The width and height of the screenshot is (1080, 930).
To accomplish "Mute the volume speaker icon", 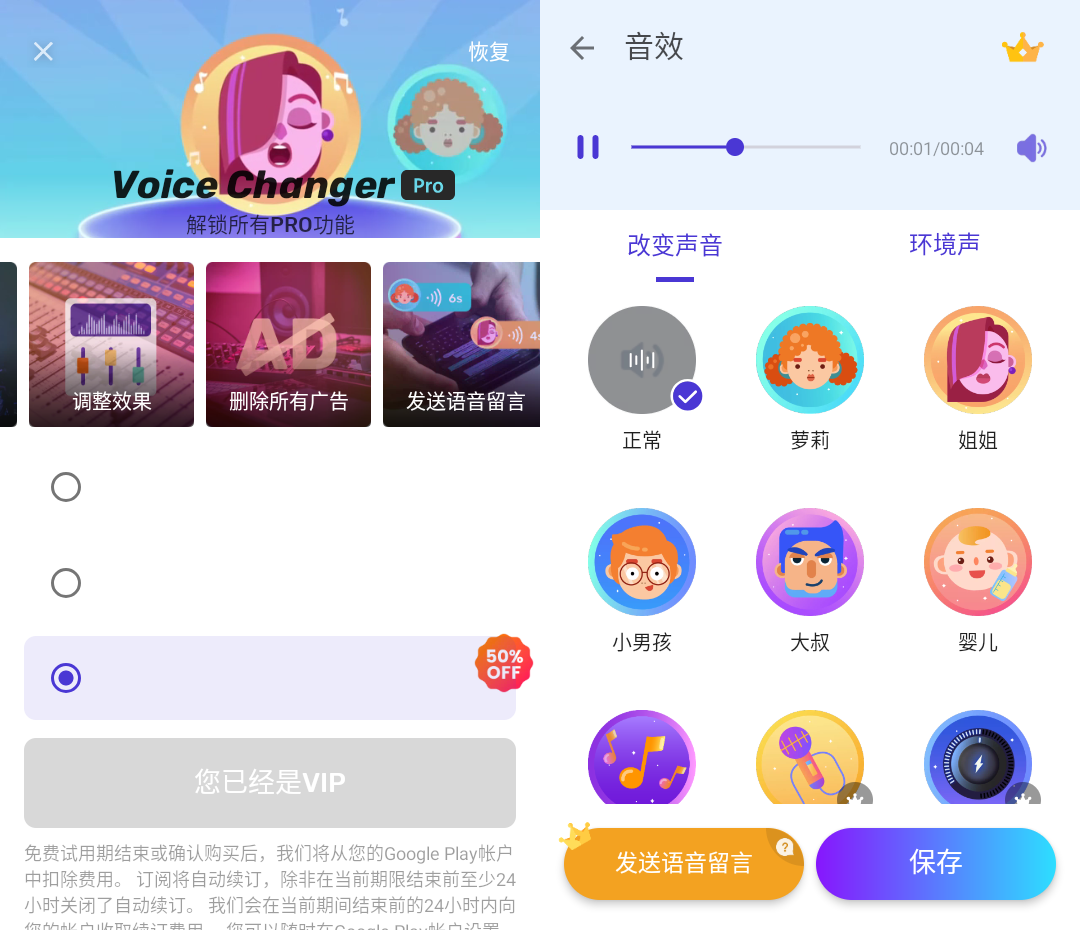I will coord(1031,148).
